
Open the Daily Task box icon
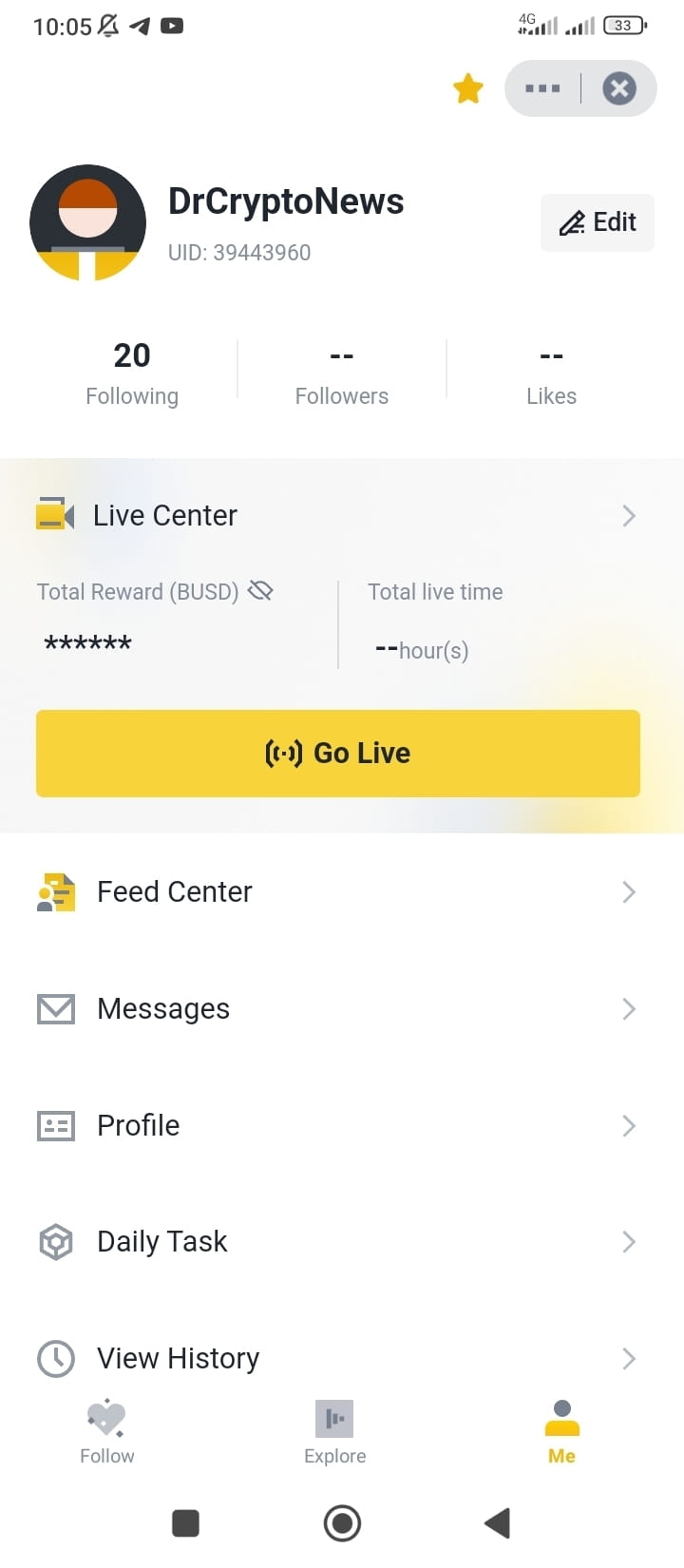pos(55,1241)
